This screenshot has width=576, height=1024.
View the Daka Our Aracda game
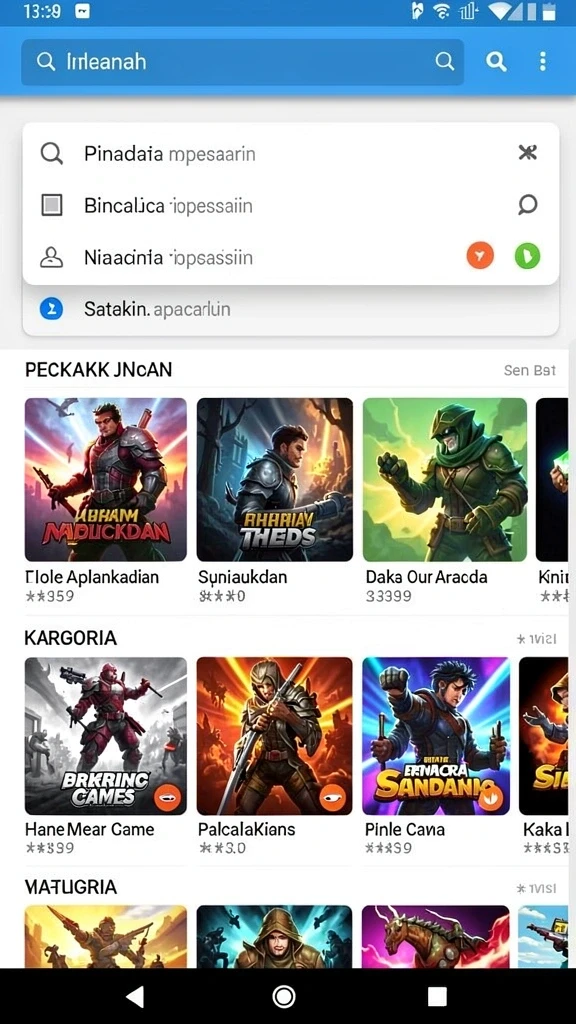445,500
